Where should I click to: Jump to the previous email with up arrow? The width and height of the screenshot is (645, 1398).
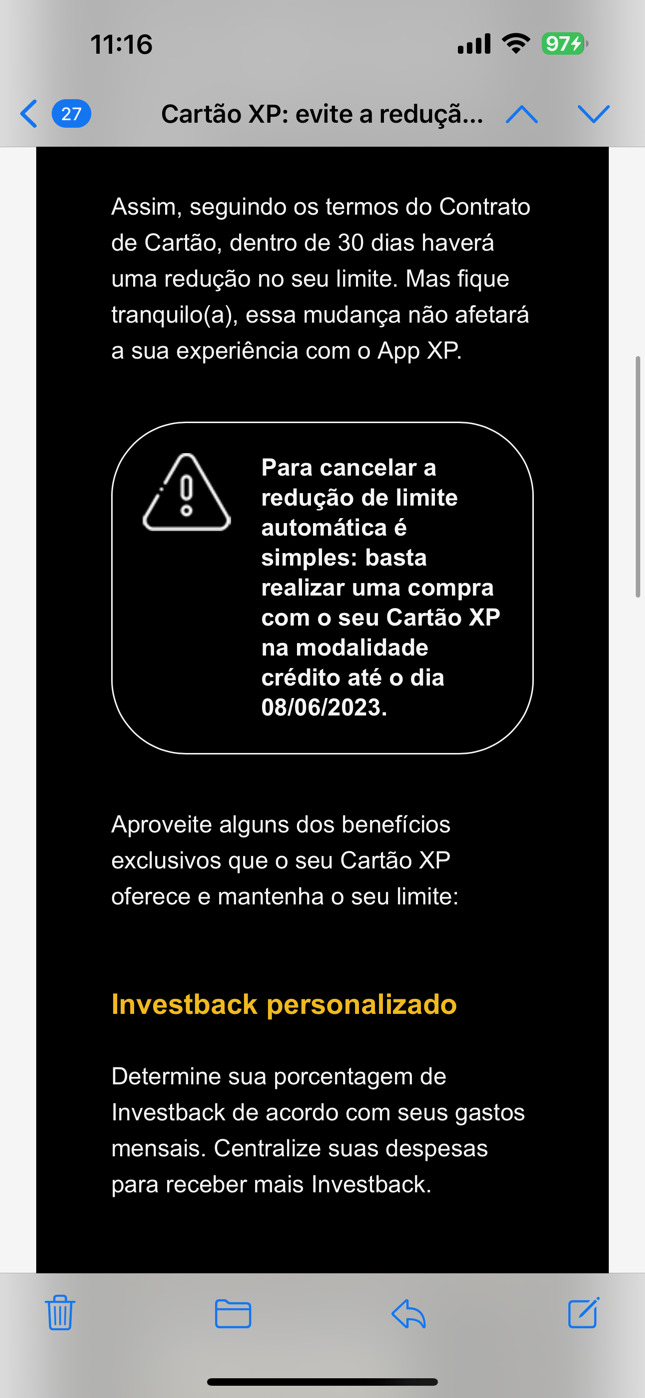tap(522, 115)
